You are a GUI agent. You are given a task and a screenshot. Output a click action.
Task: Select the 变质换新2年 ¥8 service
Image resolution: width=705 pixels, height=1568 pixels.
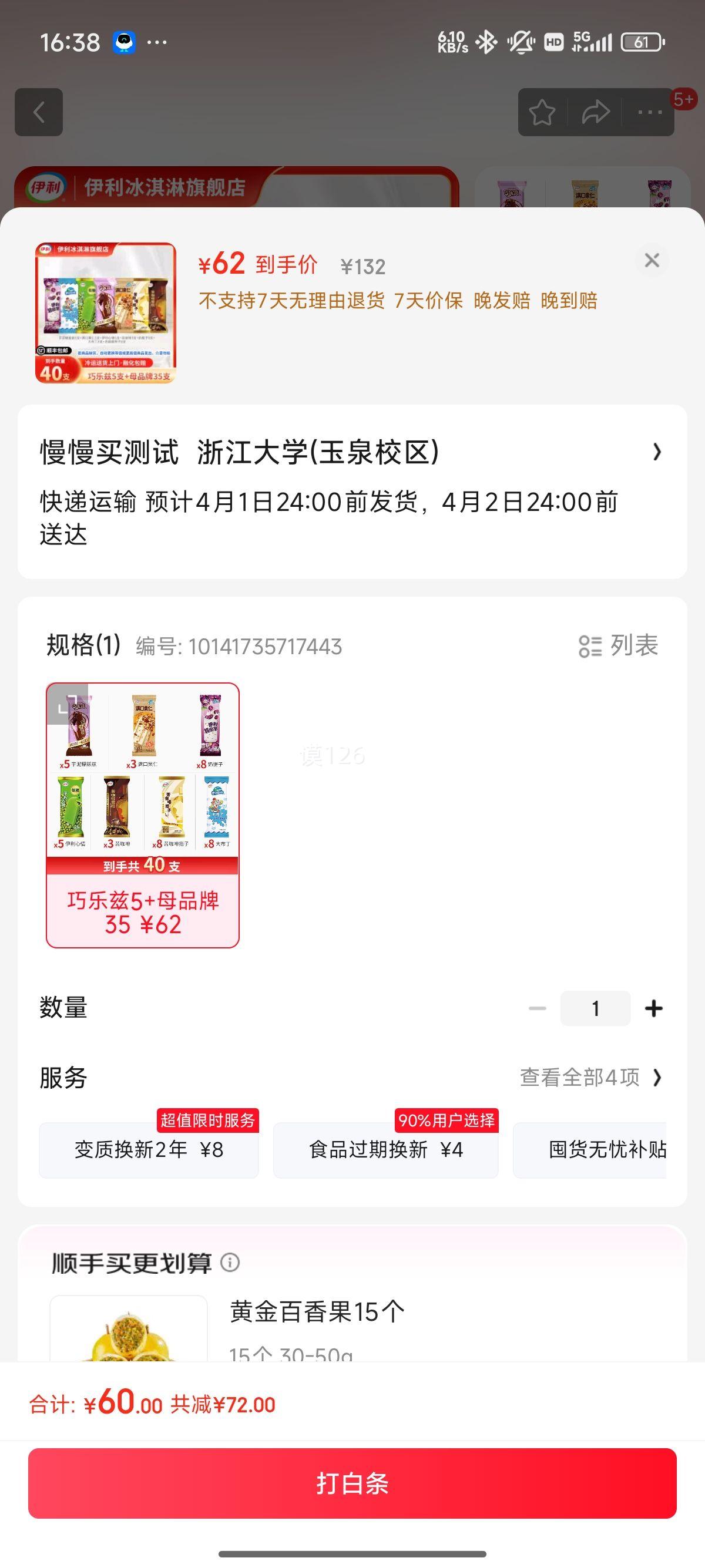tap(150, 1149)
